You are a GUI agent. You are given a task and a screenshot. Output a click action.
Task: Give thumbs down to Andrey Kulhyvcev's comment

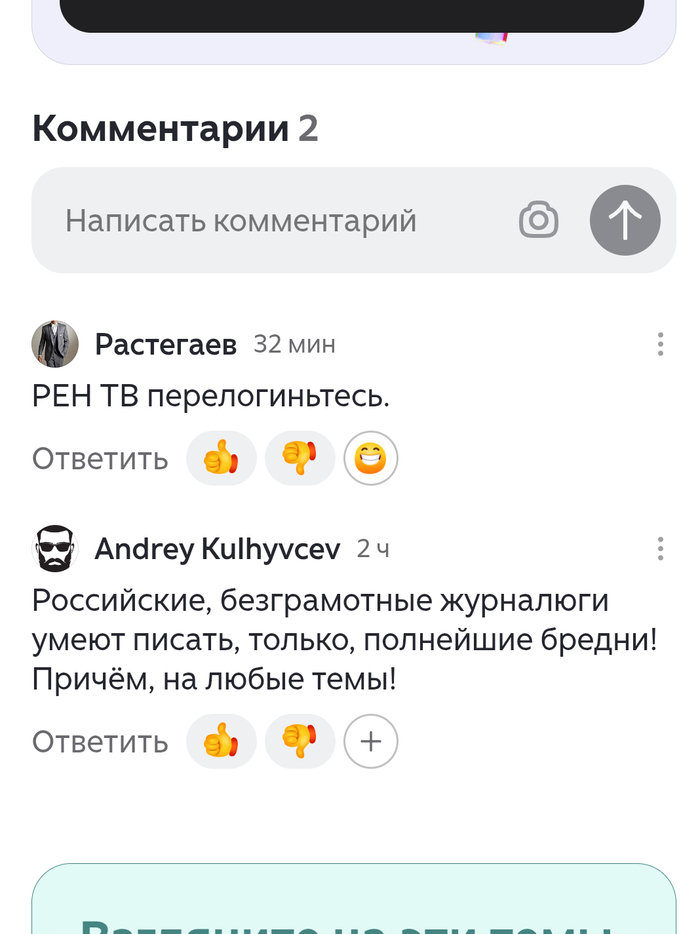299,741
